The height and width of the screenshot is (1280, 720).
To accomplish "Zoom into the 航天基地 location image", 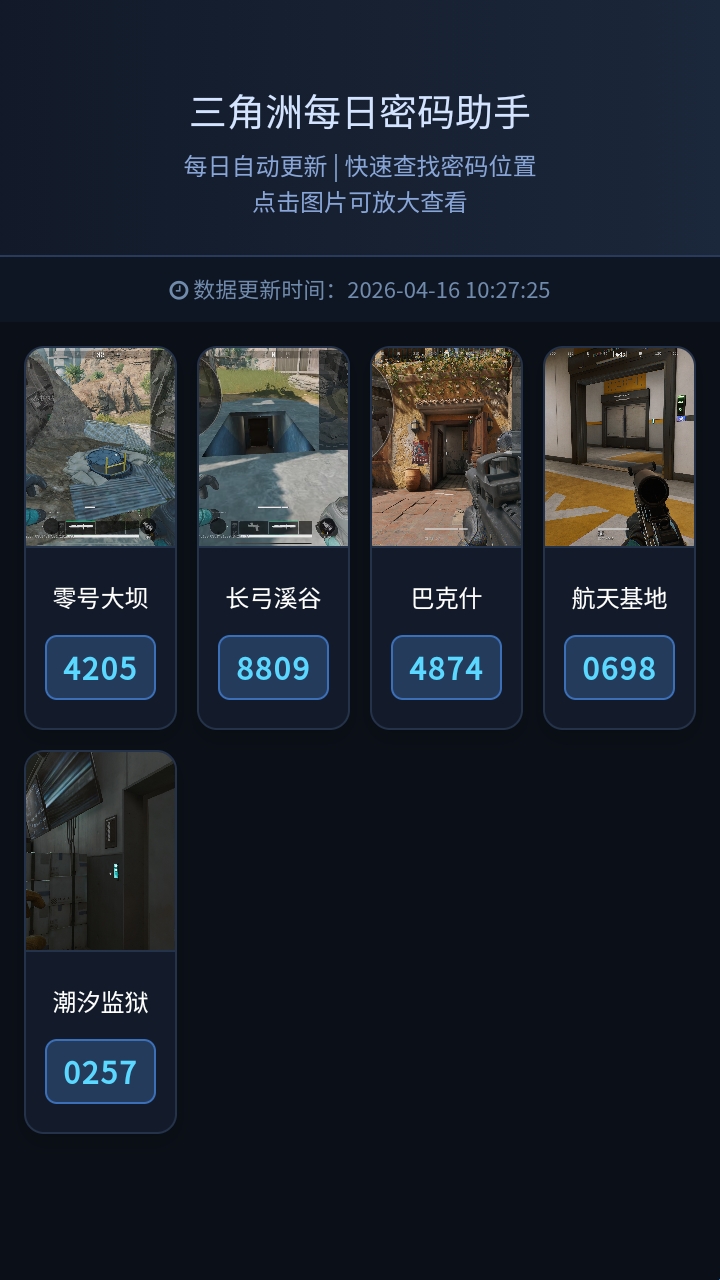I will (619, 447).
